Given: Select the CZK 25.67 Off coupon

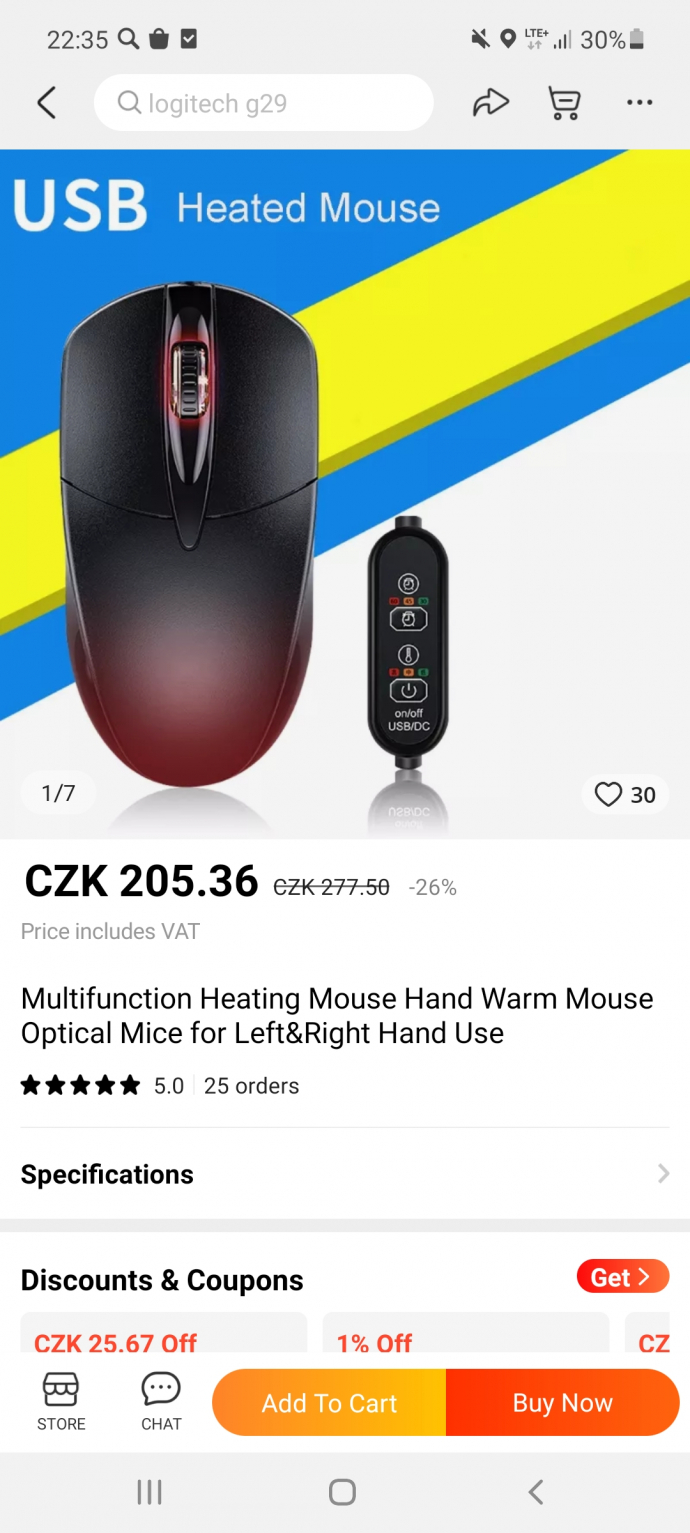Looking at the screenshot, I should click(163, 1336).
